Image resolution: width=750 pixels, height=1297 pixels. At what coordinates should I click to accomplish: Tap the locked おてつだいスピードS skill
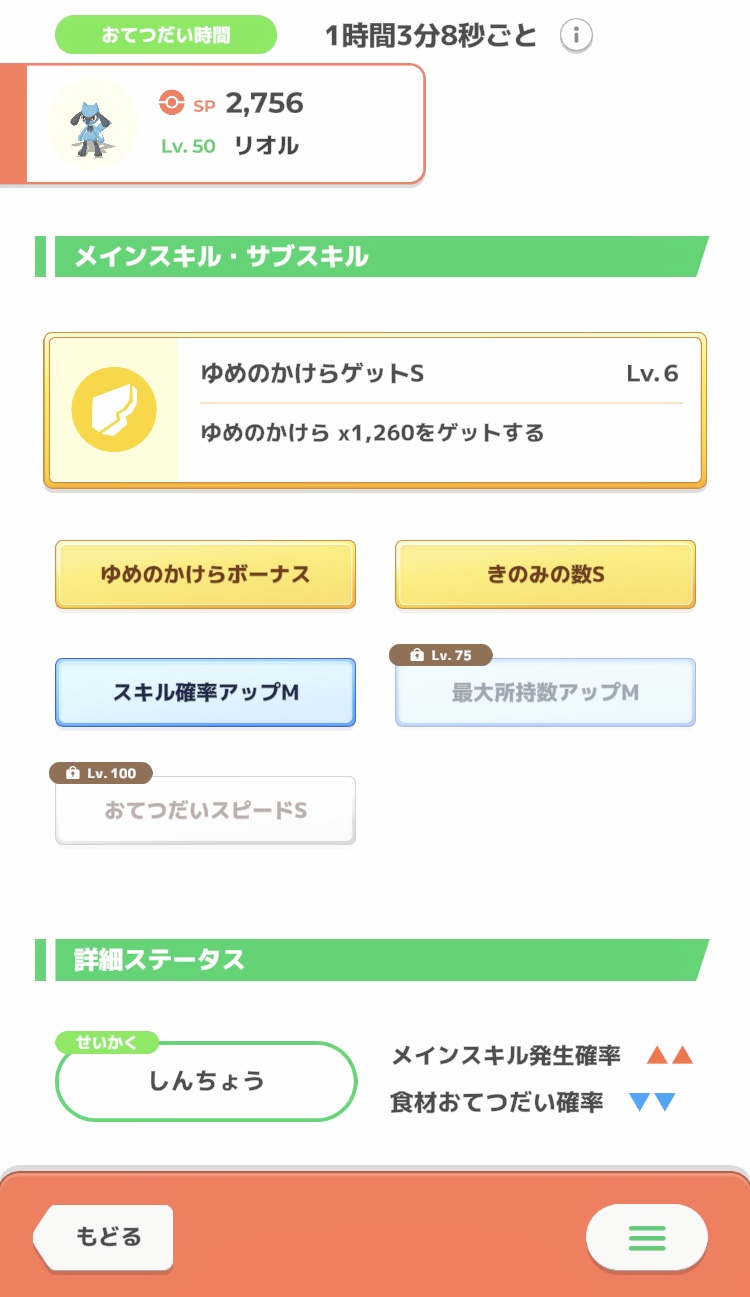pos(205,810)
